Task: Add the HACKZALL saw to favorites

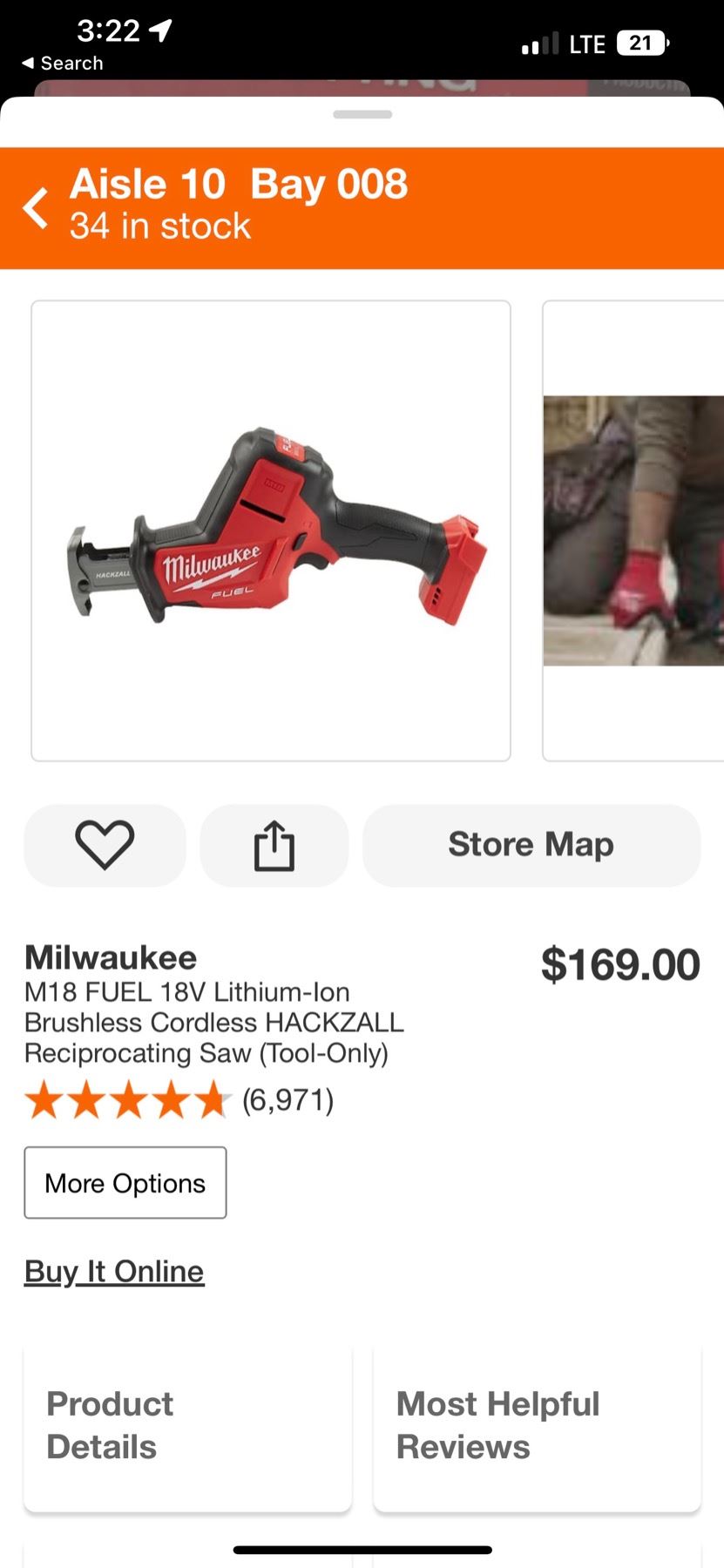Action: [x=105, y=845]
